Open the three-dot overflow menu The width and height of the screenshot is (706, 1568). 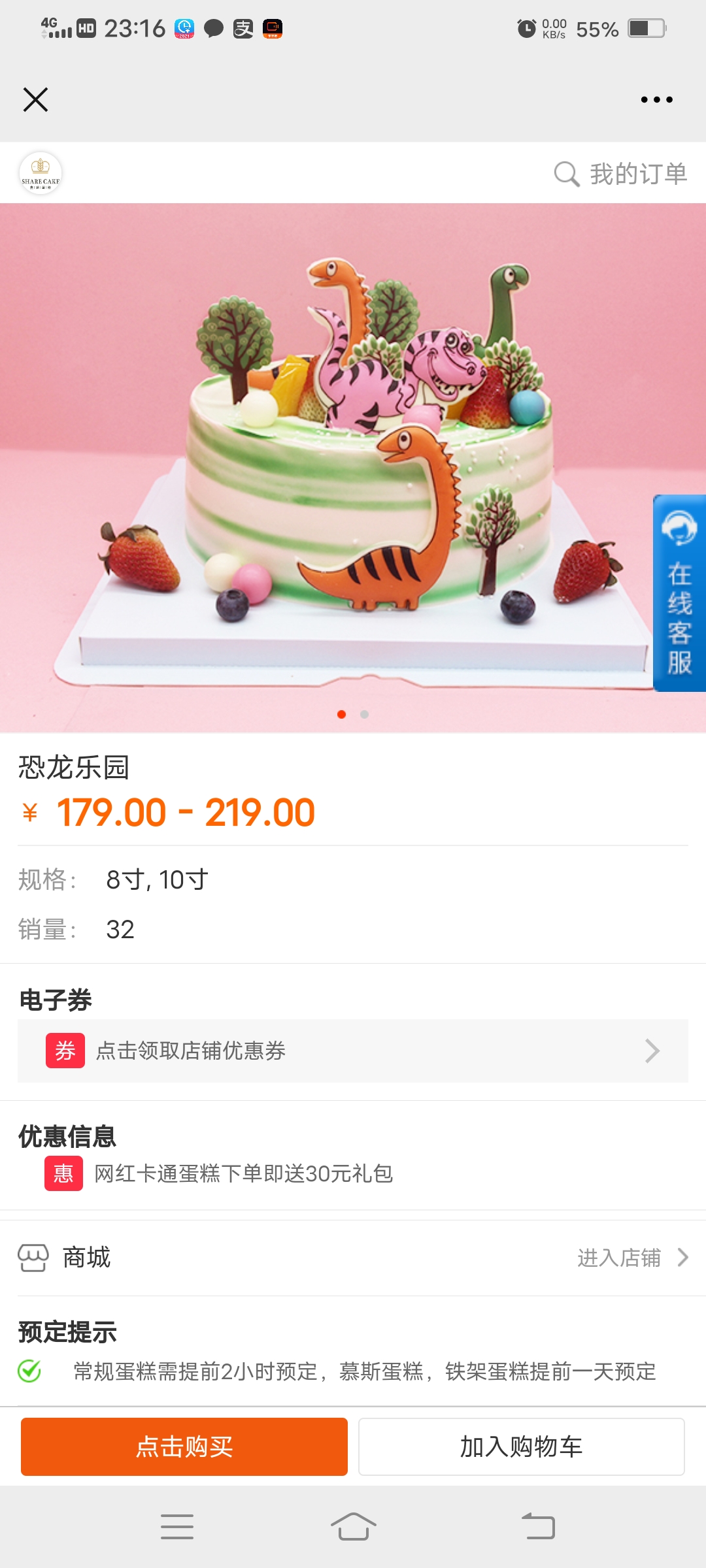[656, 100]
